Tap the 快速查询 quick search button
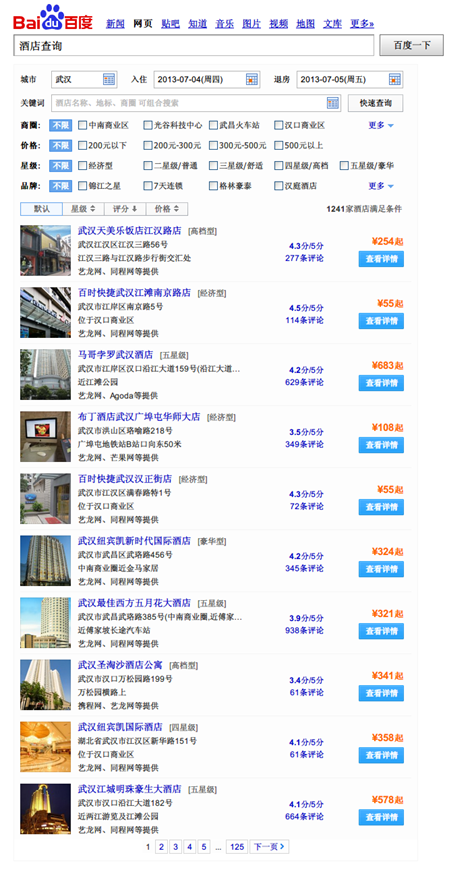The image size is (469, 869). [x=375, y=103]
